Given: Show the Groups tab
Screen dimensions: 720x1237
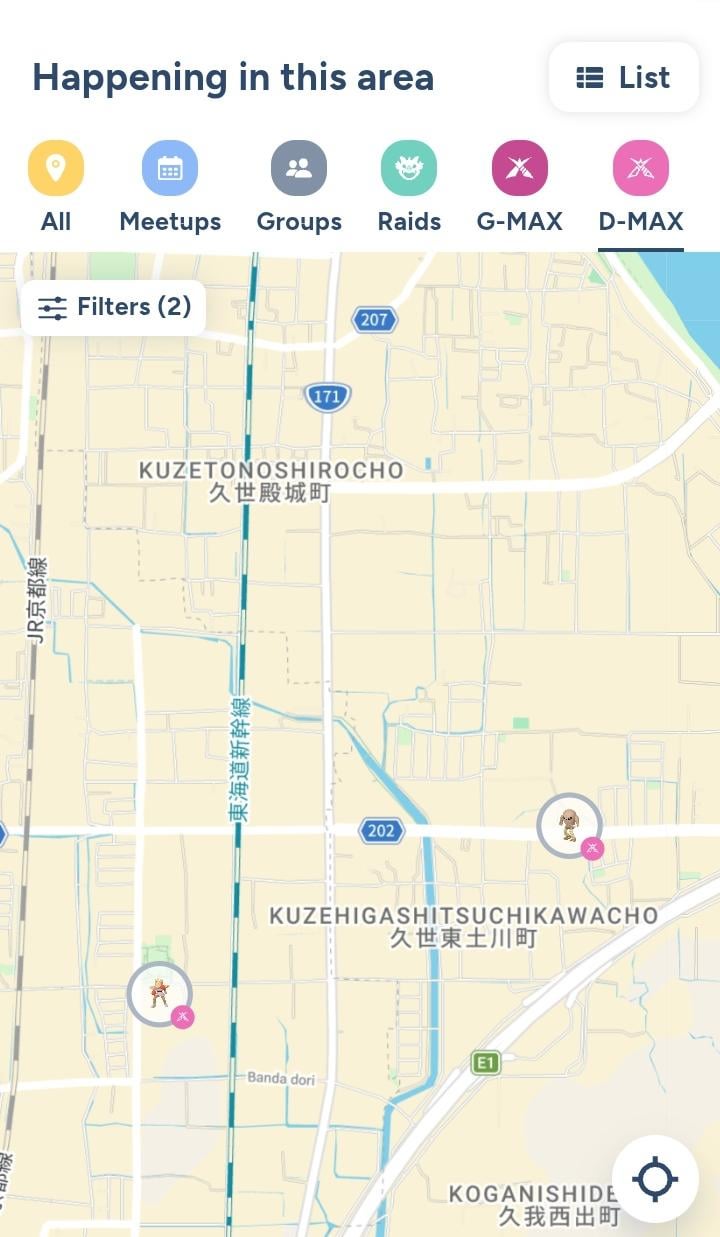Looking at the screenshot, I should 299,187.
